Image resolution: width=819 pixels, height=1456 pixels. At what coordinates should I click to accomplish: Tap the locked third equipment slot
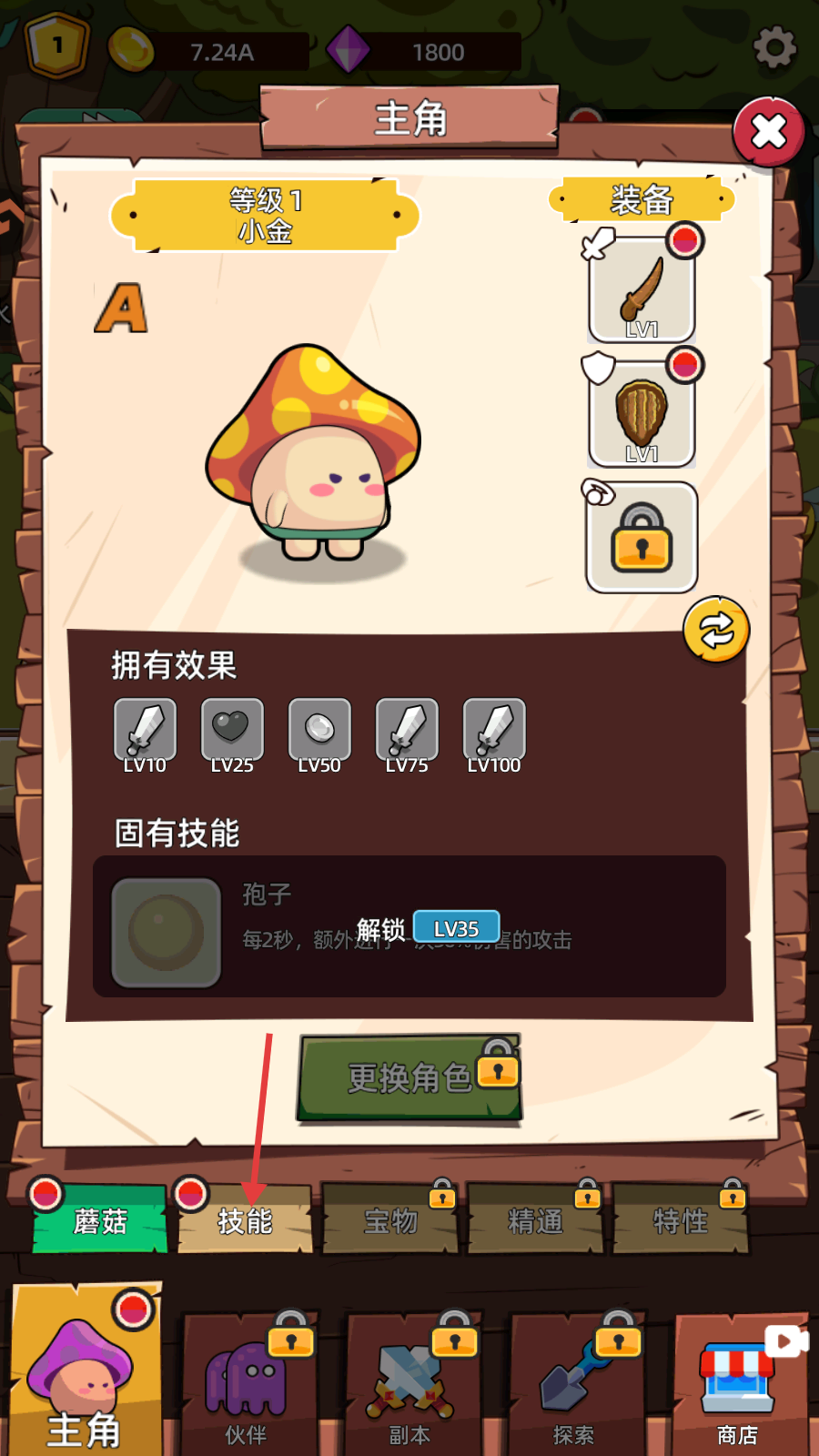point(642,537)
